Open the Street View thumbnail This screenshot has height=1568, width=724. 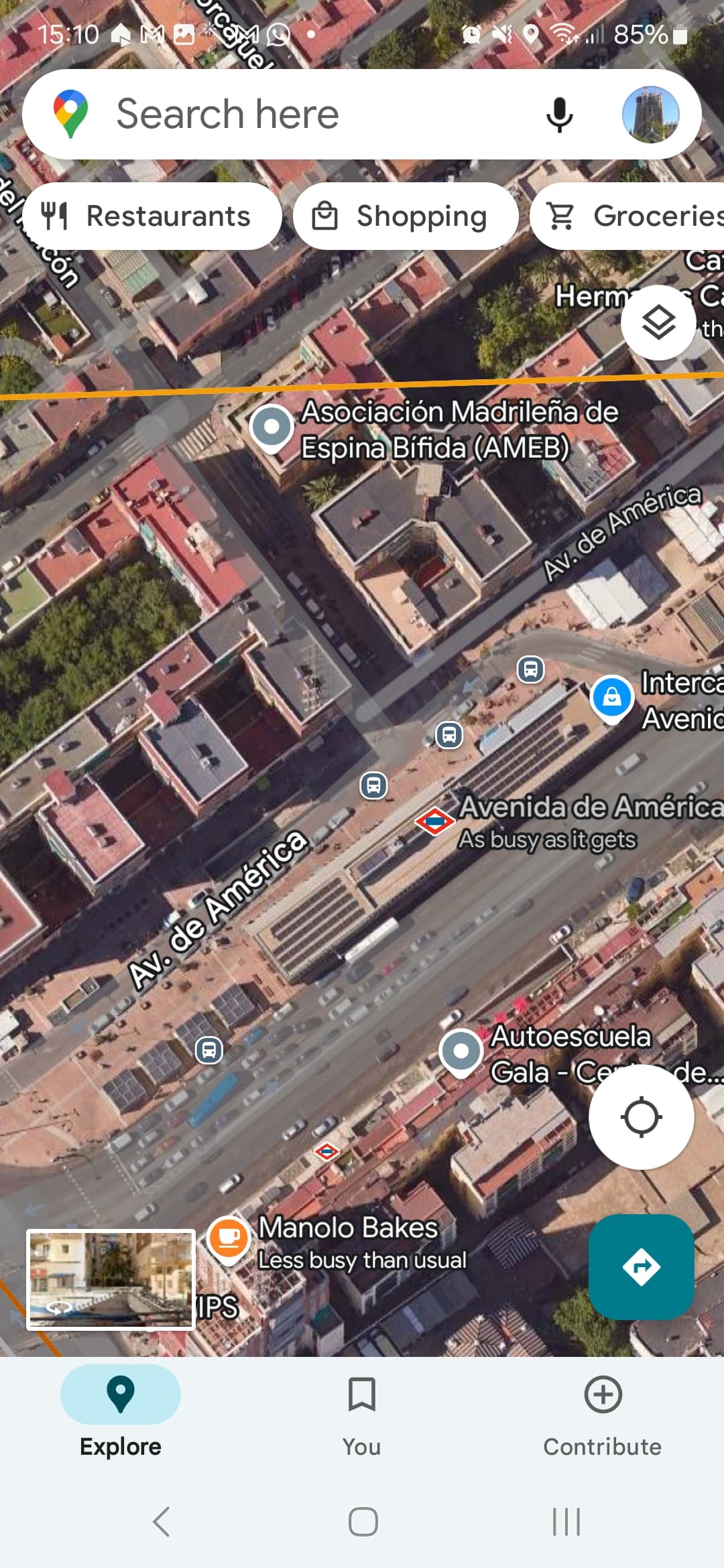(x=111, y=1279)
